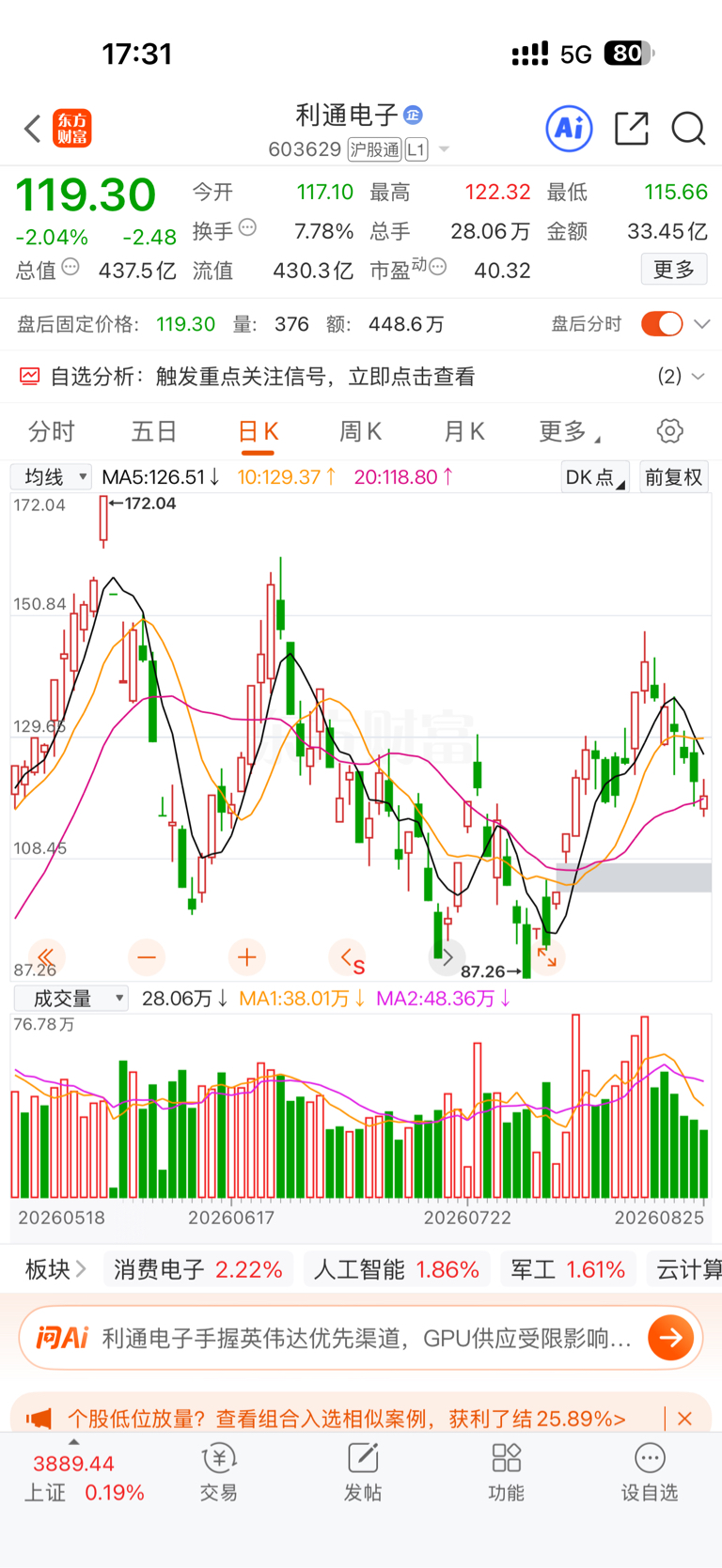This screenshot has height=1568, width=722.
Task: Open the chart settings gear
Action: point(669,431)
